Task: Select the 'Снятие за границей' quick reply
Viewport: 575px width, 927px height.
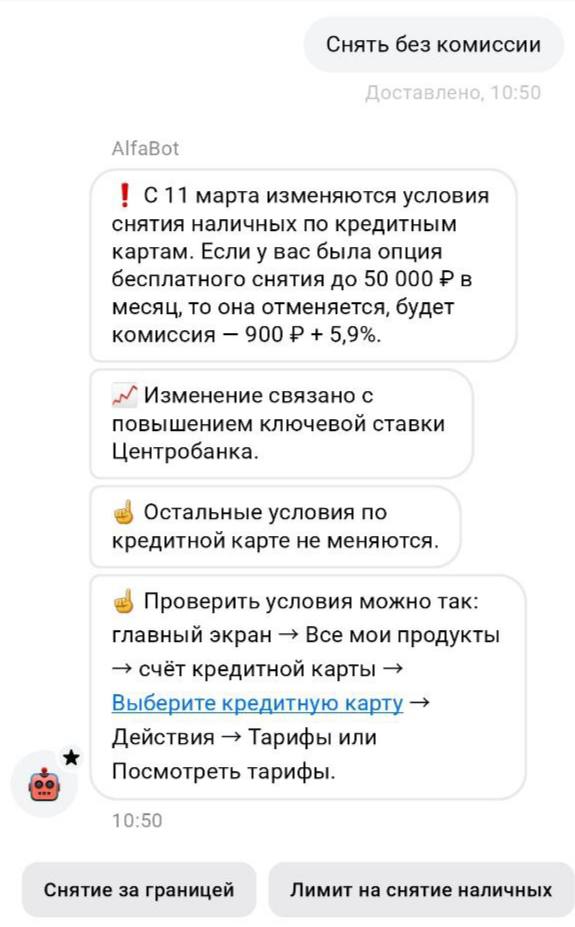Action: 139,889
